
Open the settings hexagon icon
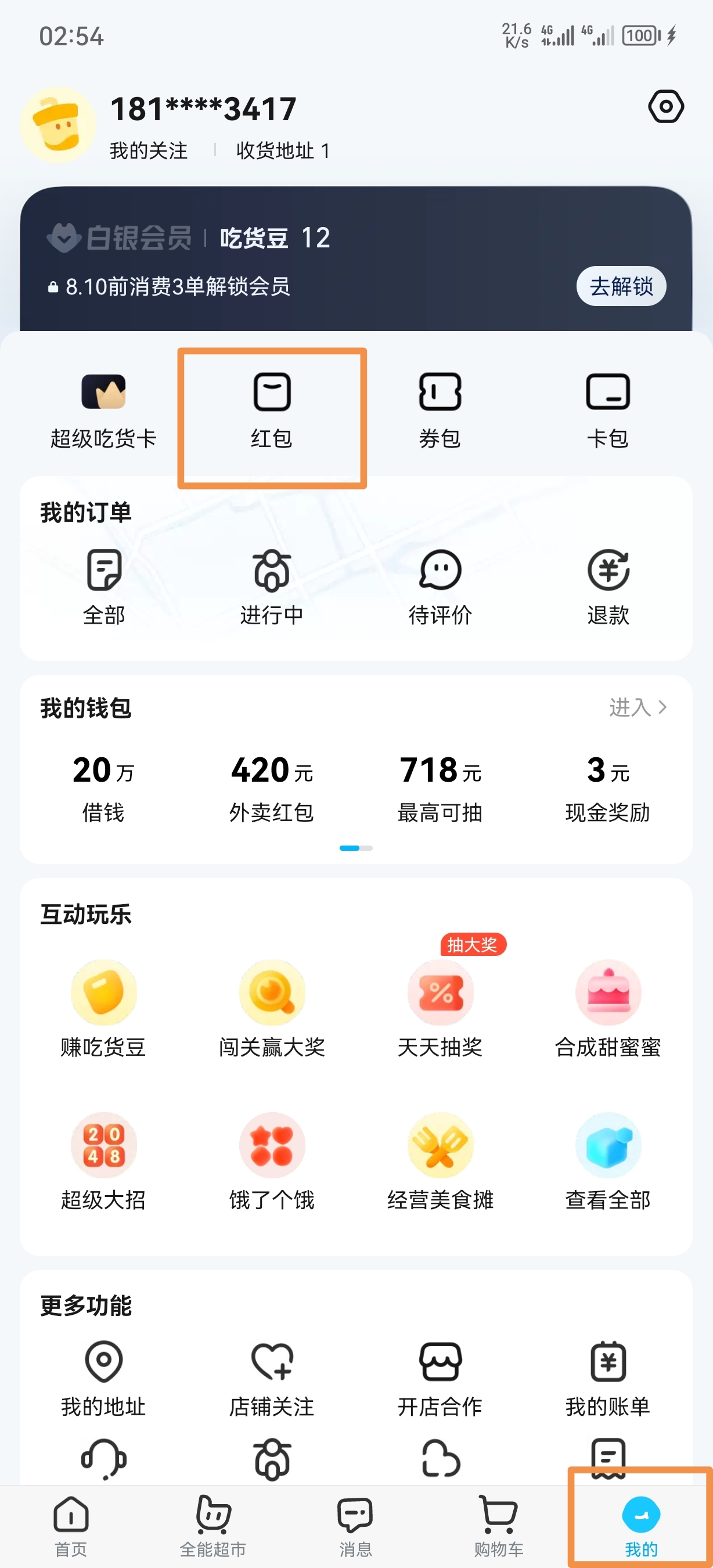click(x=665, y=107)
